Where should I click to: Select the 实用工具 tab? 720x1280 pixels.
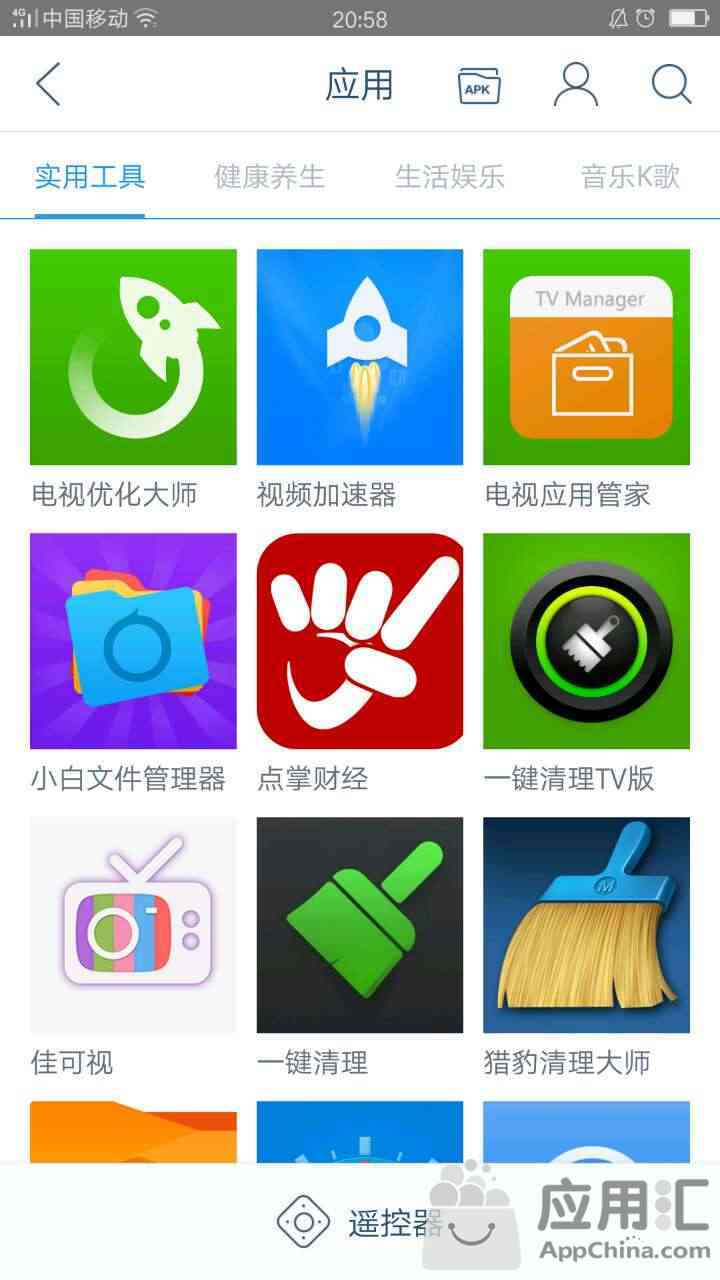pos(90,177)
